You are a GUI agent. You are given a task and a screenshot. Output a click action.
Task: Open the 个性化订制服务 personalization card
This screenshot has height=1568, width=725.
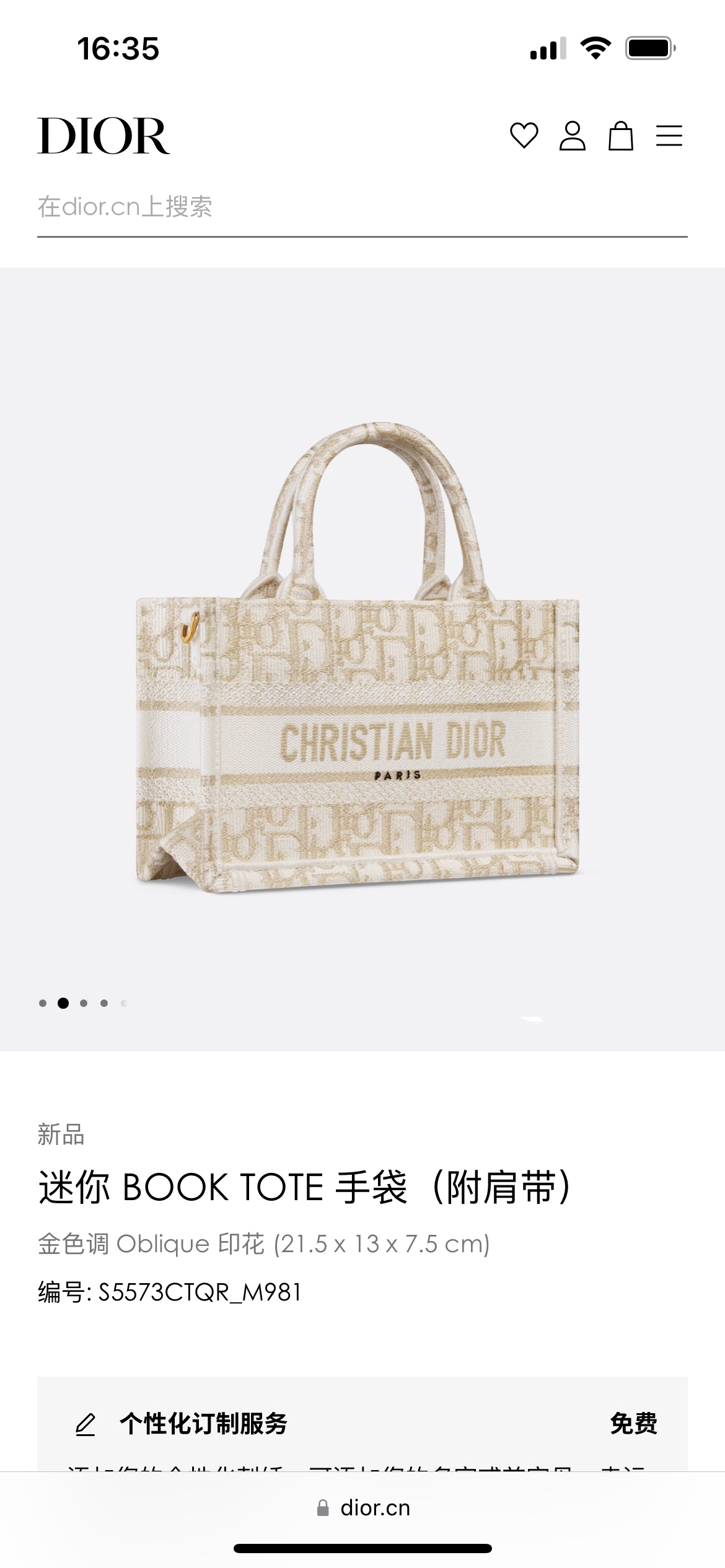tap(362, 1423)
